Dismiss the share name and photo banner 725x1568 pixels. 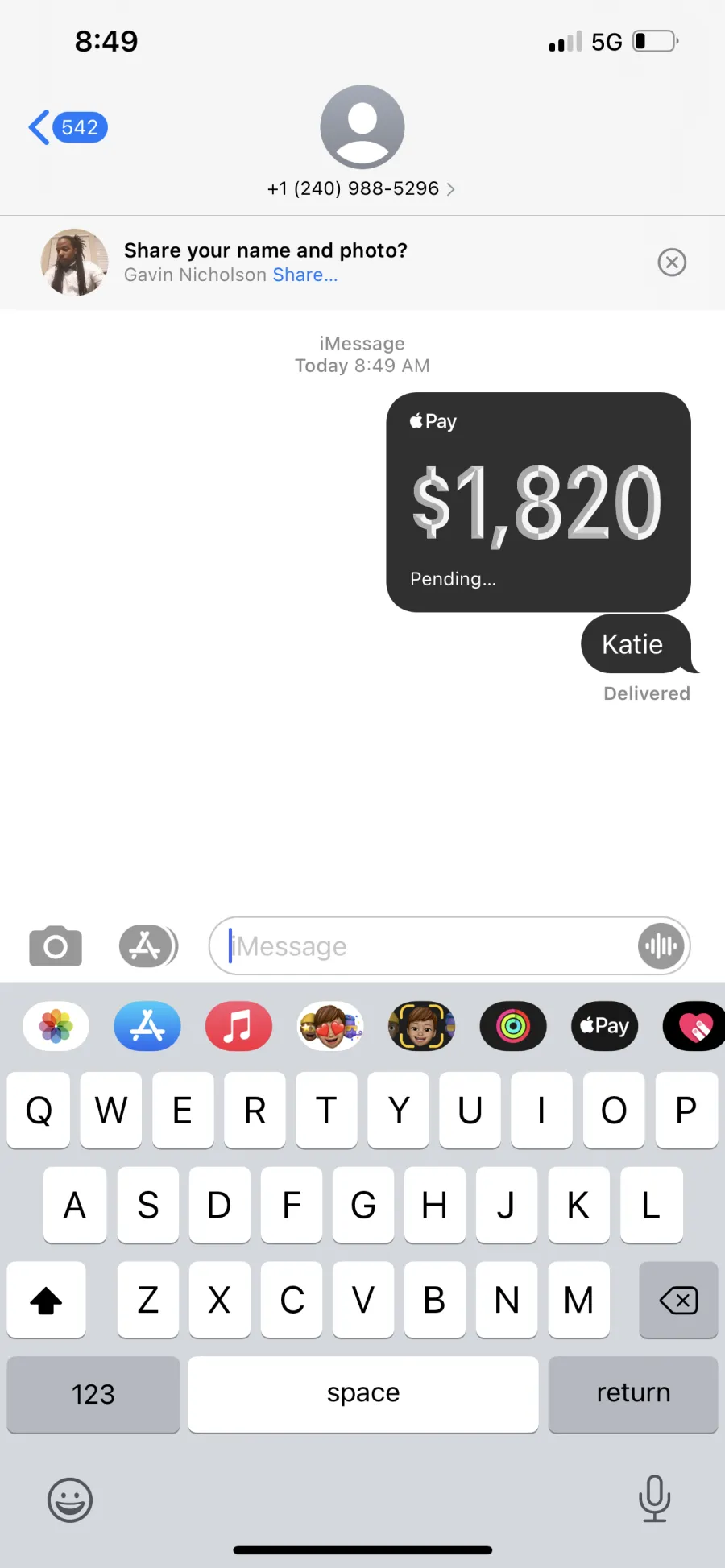672,262
